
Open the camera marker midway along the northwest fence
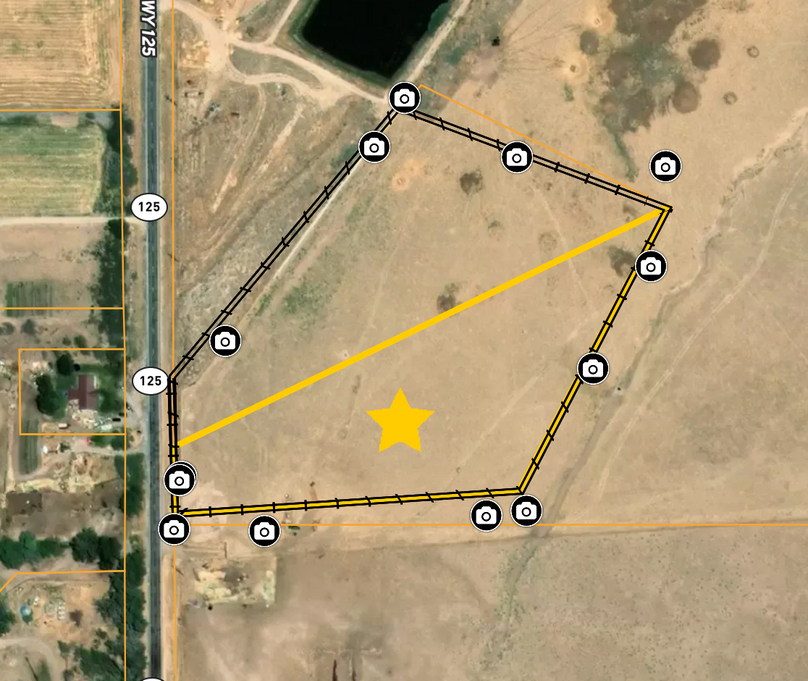[226, 340]
